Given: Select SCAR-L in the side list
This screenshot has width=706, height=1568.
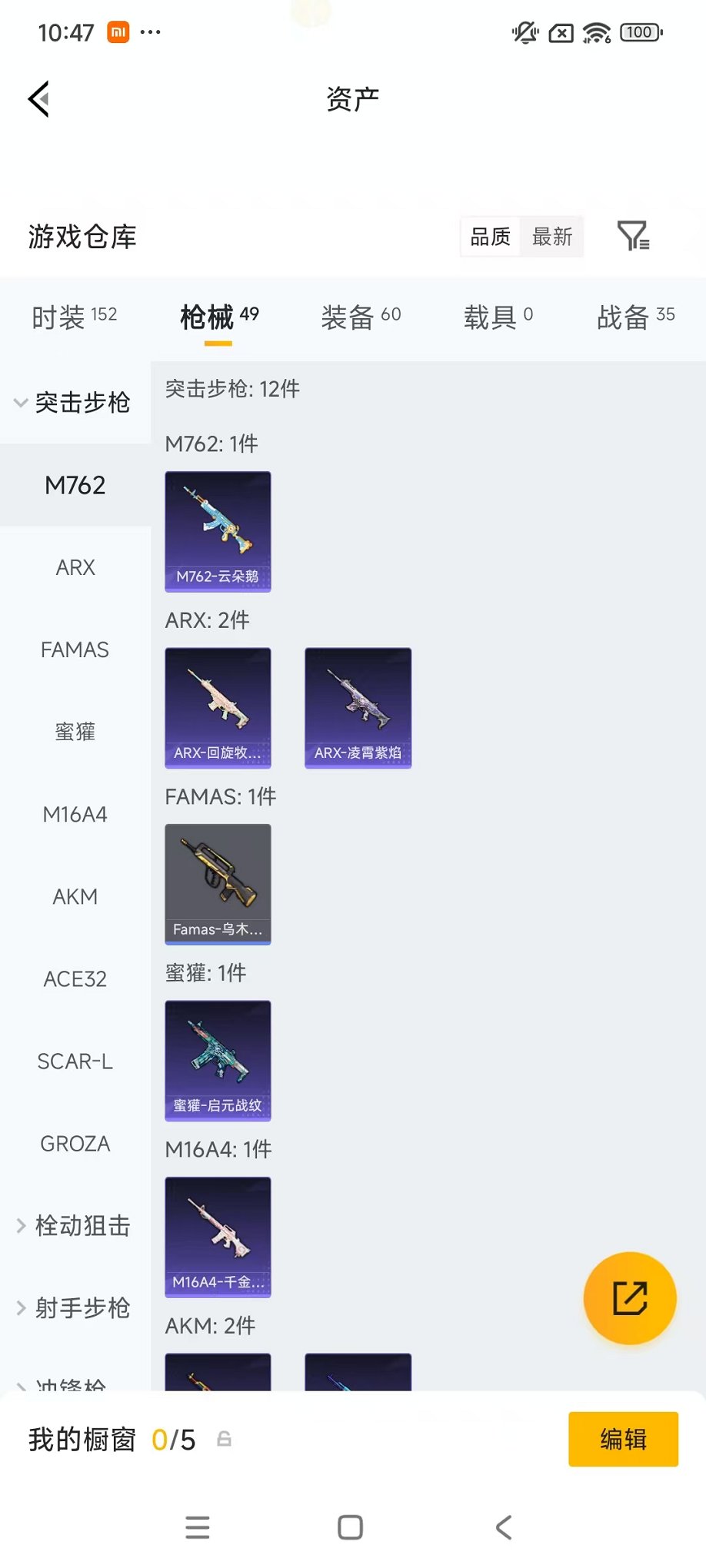Looking at the screenshot, I should point(75,1061).
